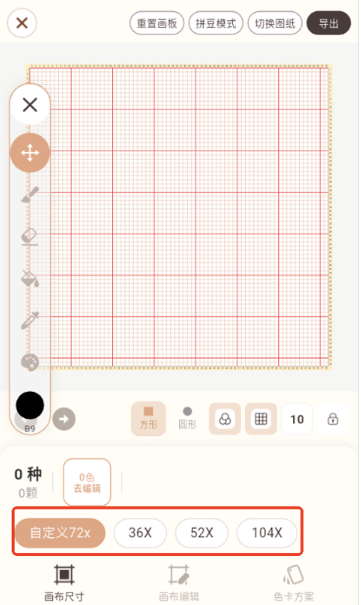Export the design with 导出
This screenshot has width=361, height=605.
pyautogui.click(x=329, y=23)
